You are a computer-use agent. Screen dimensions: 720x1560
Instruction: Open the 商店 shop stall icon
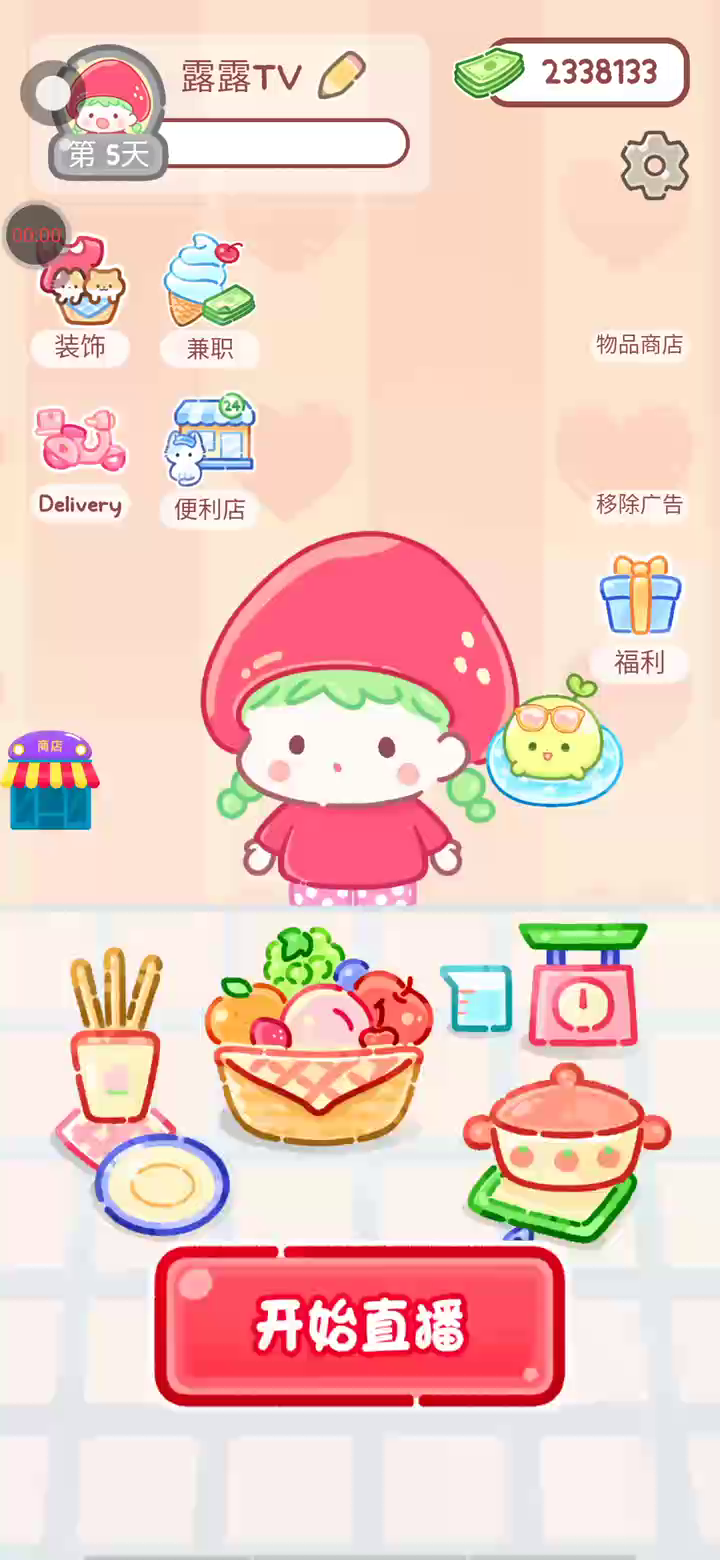(x=50, y=780)
